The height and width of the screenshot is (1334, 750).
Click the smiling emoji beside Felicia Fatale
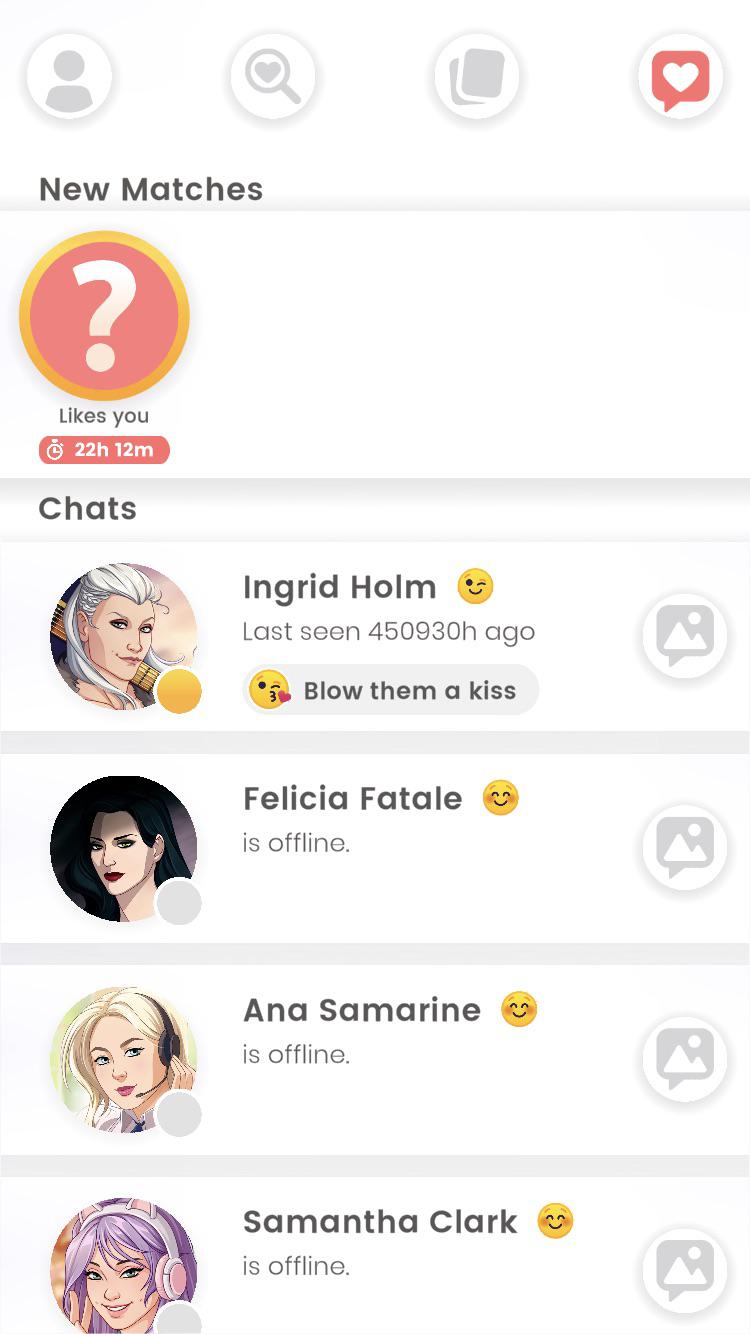pyautogui.click(x=500, y=797)
